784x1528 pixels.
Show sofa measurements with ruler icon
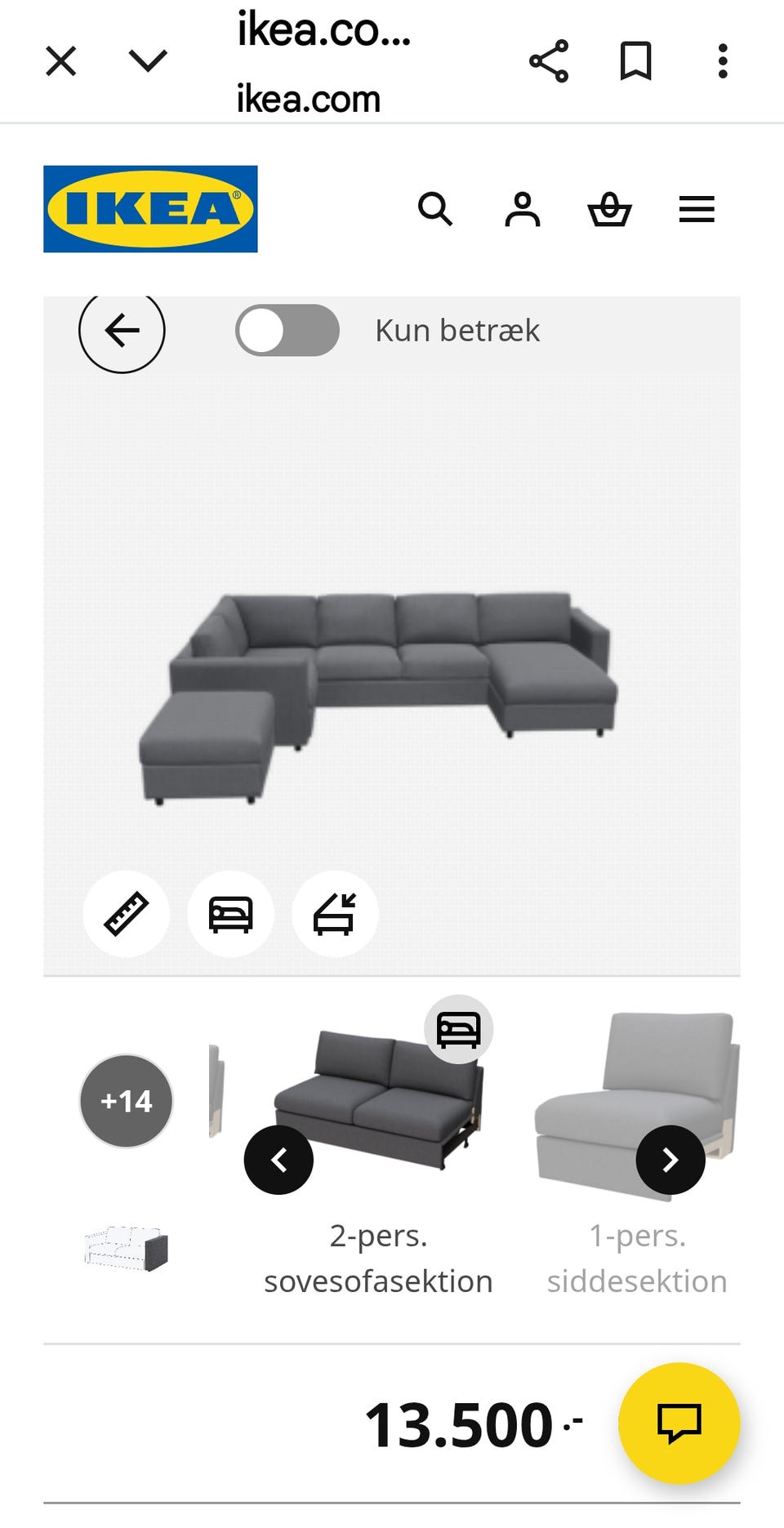(x=127, y=914)
